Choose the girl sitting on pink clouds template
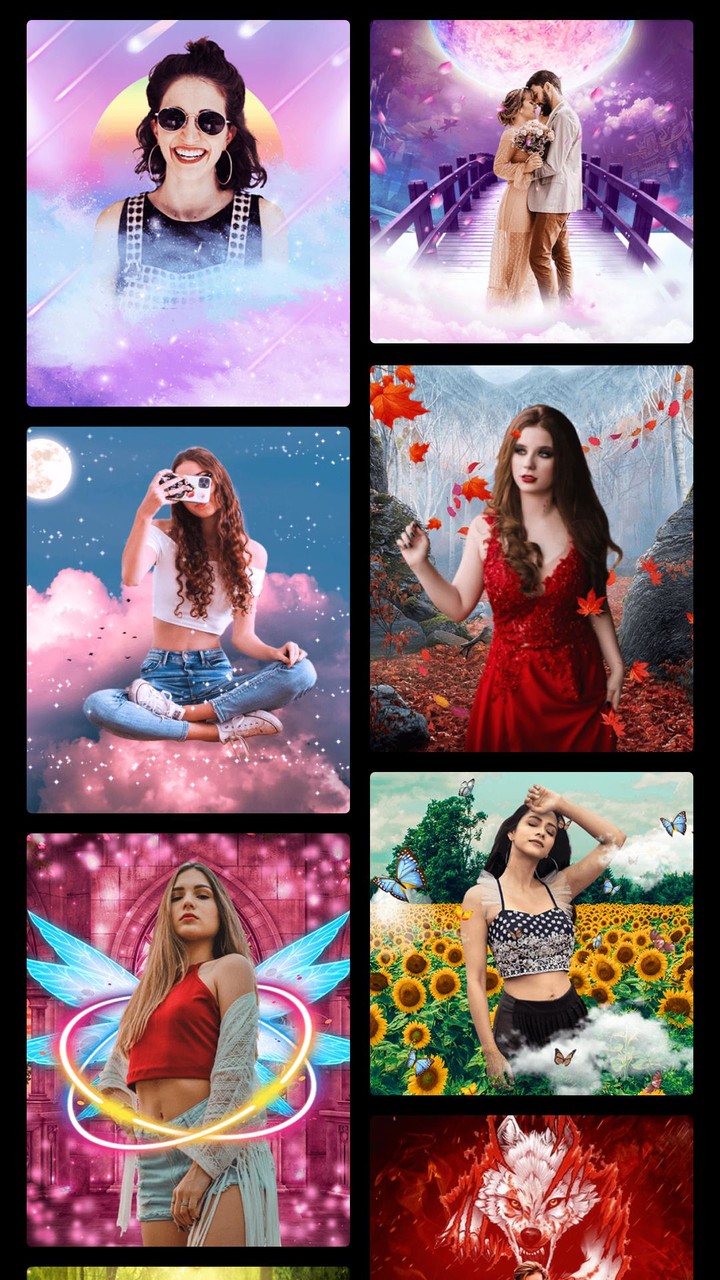 click(188, 620)
